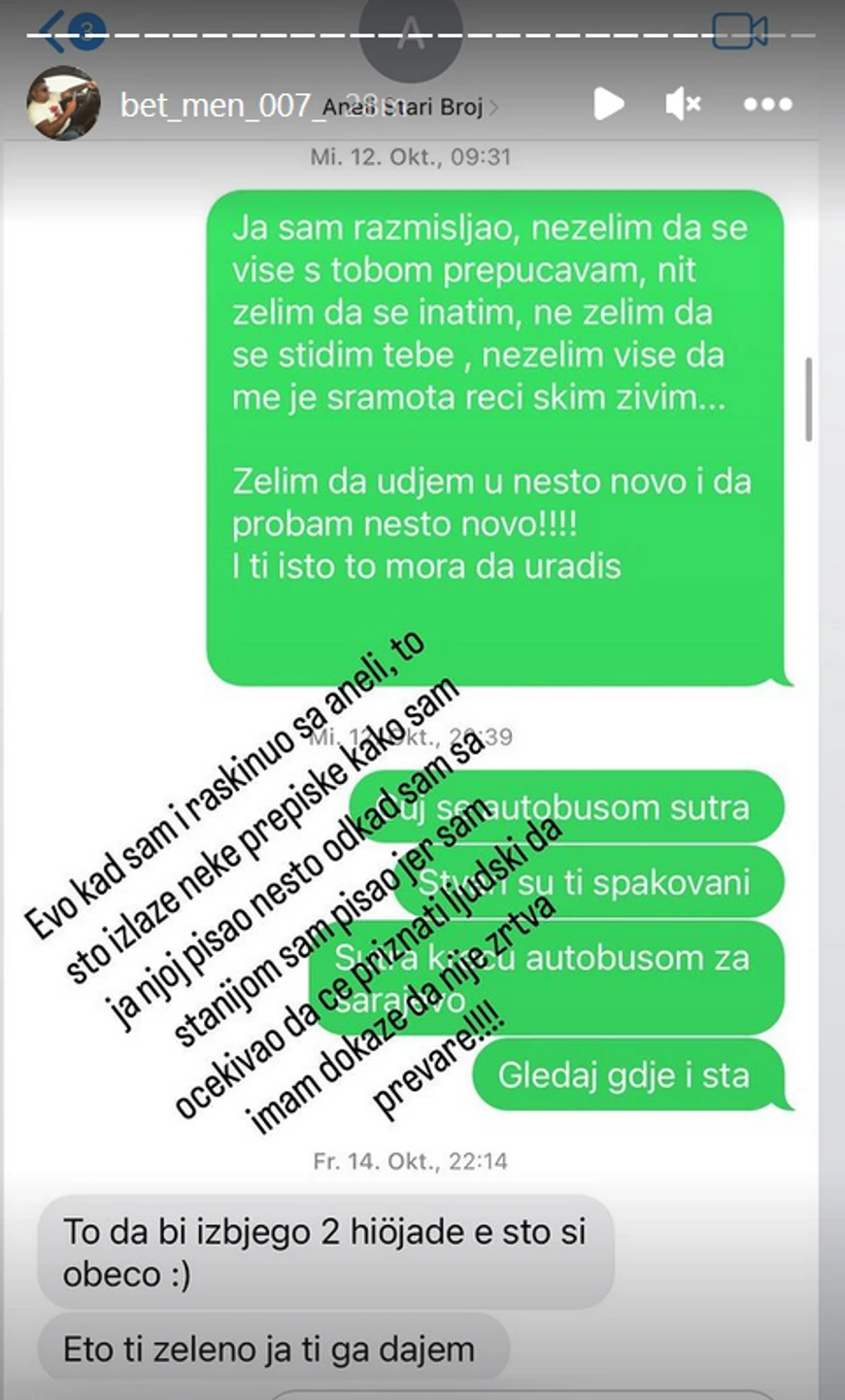Play the paused story

tap(609, 104)
